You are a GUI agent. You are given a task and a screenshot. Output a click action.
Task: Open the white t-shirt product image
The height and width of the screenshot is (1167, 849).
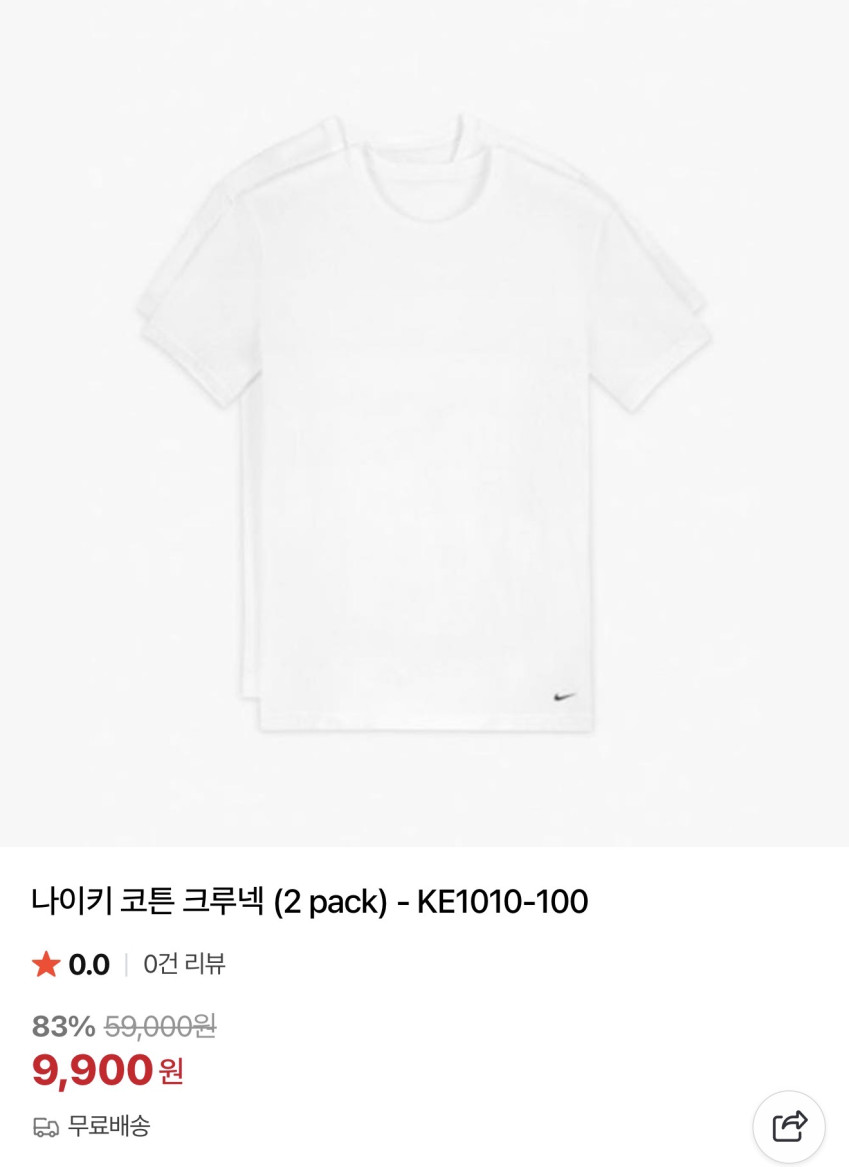coord(424,423)
